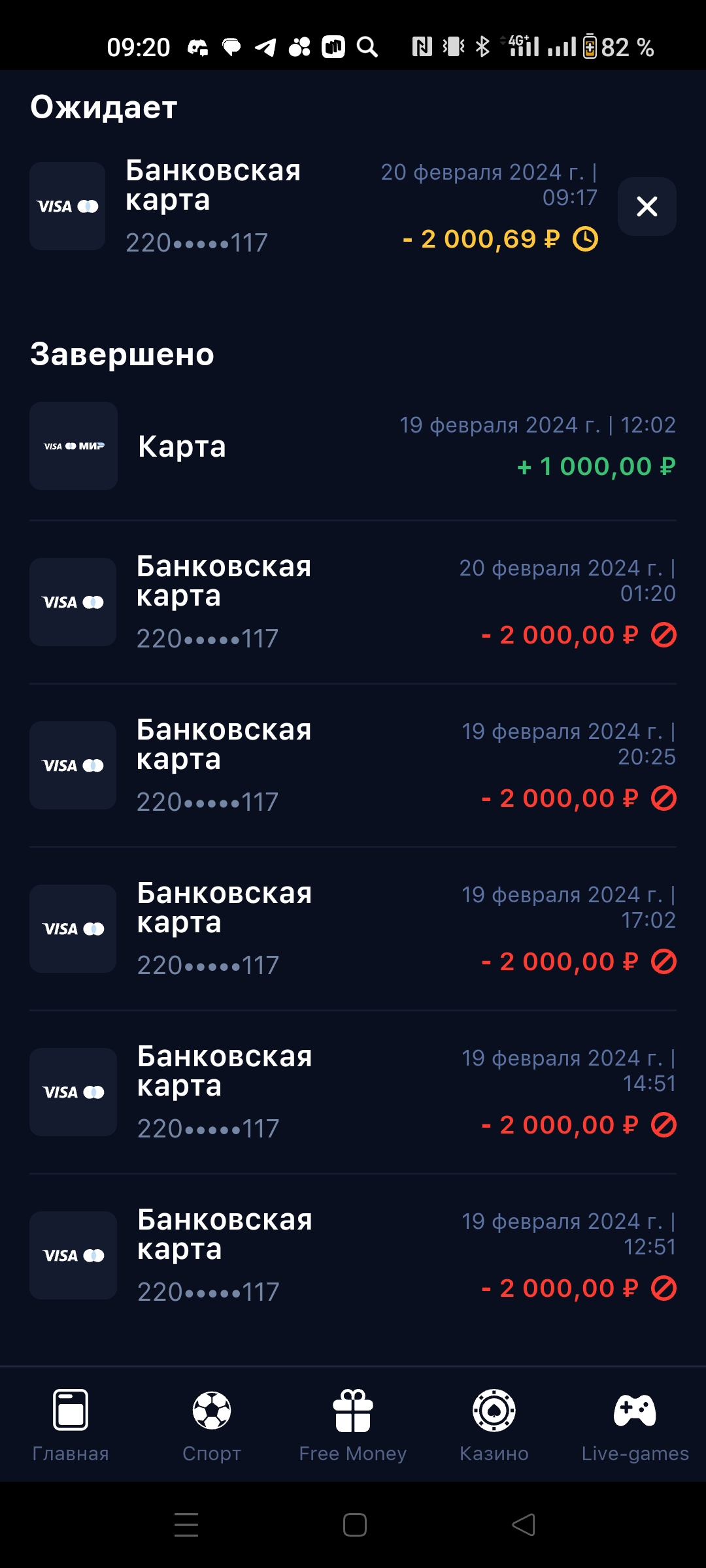This screenshot has height=1568, width=706.
Task: Tap the system home button
Action: pos(354,1525)
